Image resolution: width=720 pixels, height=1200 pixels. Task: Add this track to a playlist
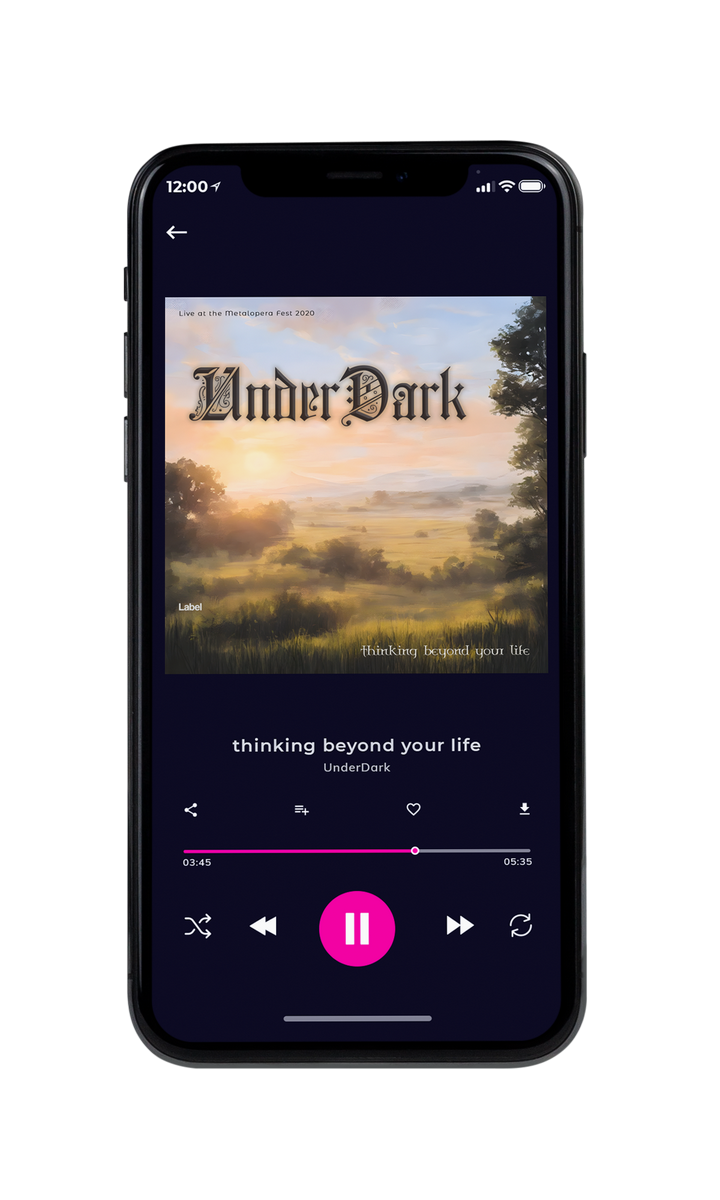301,810
